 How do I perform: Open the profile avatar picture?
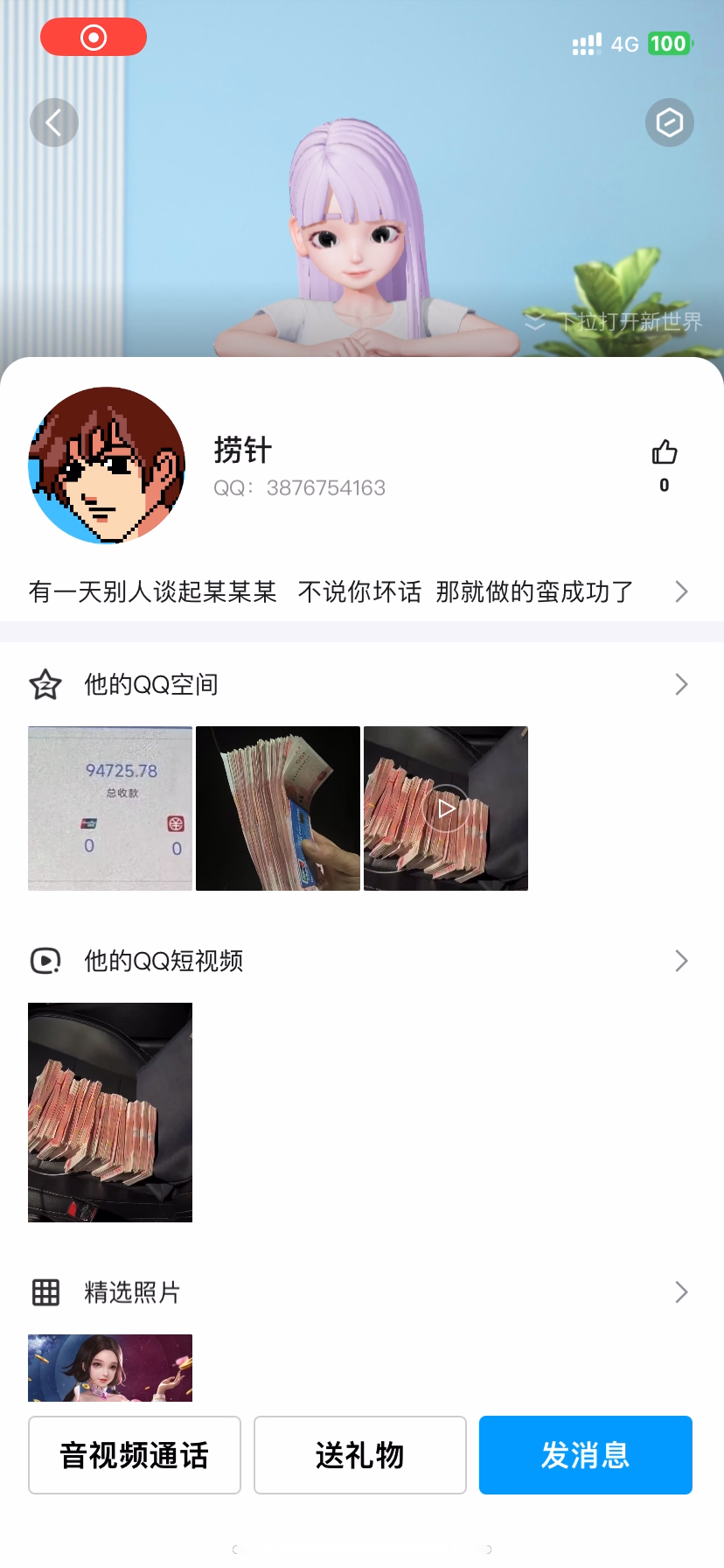[x=107, y=465]
